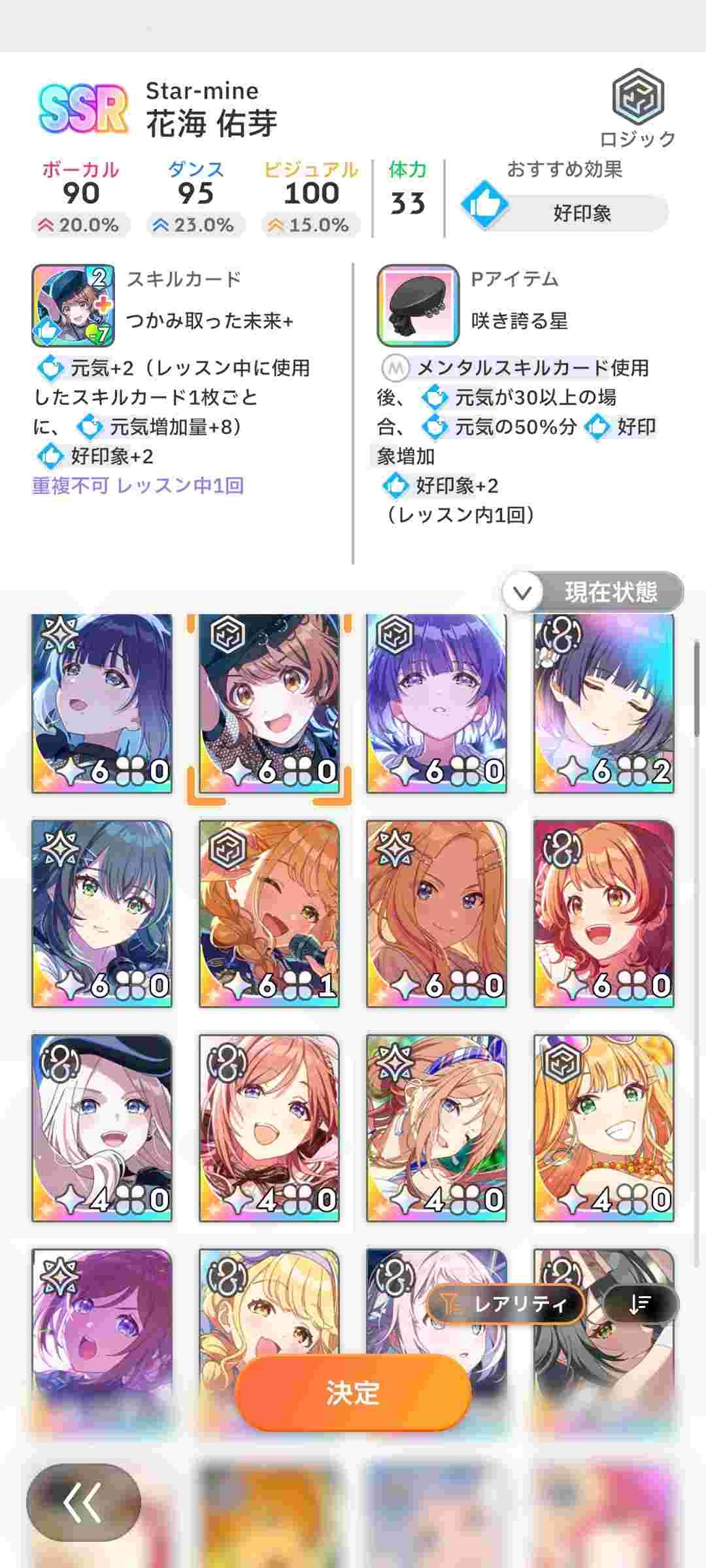The height and width of the screenshot is (1568, 706).
Task: Open the レアリティ filter
Action: tap(505, 1304)
